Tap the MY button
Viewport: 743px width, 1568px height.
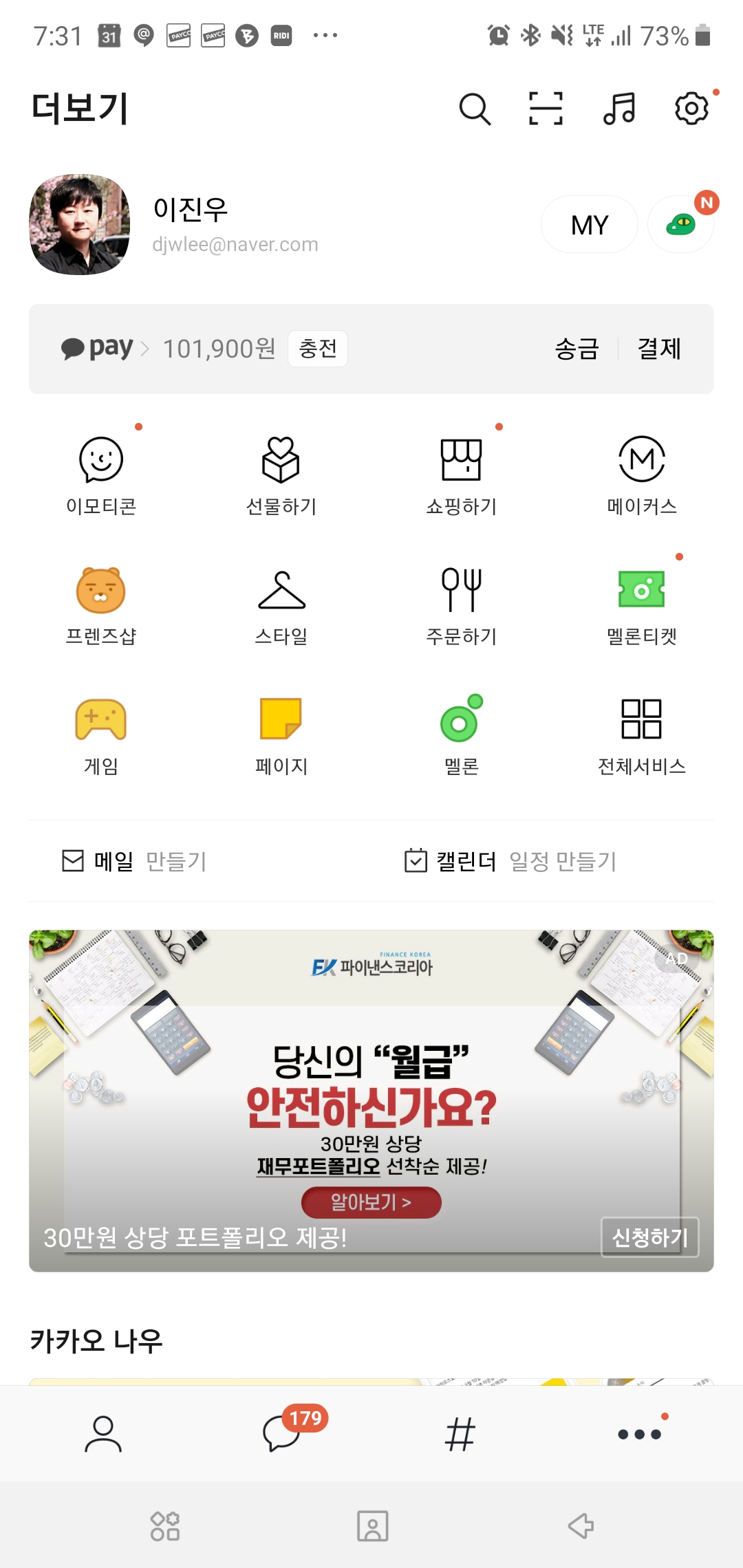[590, 225]
